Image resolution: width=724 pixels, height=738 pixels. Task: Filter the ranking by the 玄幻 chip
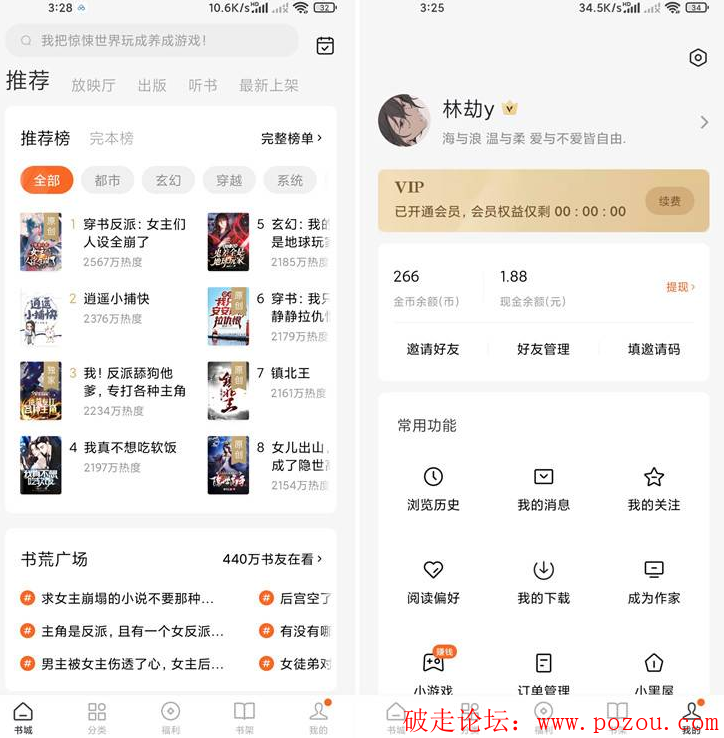point(168,180)
